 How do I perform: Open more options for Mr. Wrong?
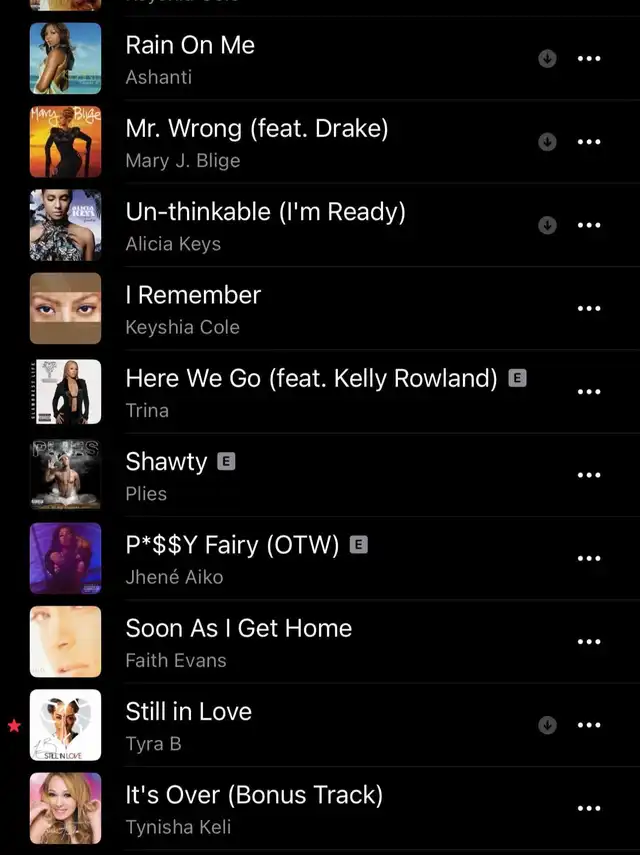pyautogui.click(x=589, y=142)
